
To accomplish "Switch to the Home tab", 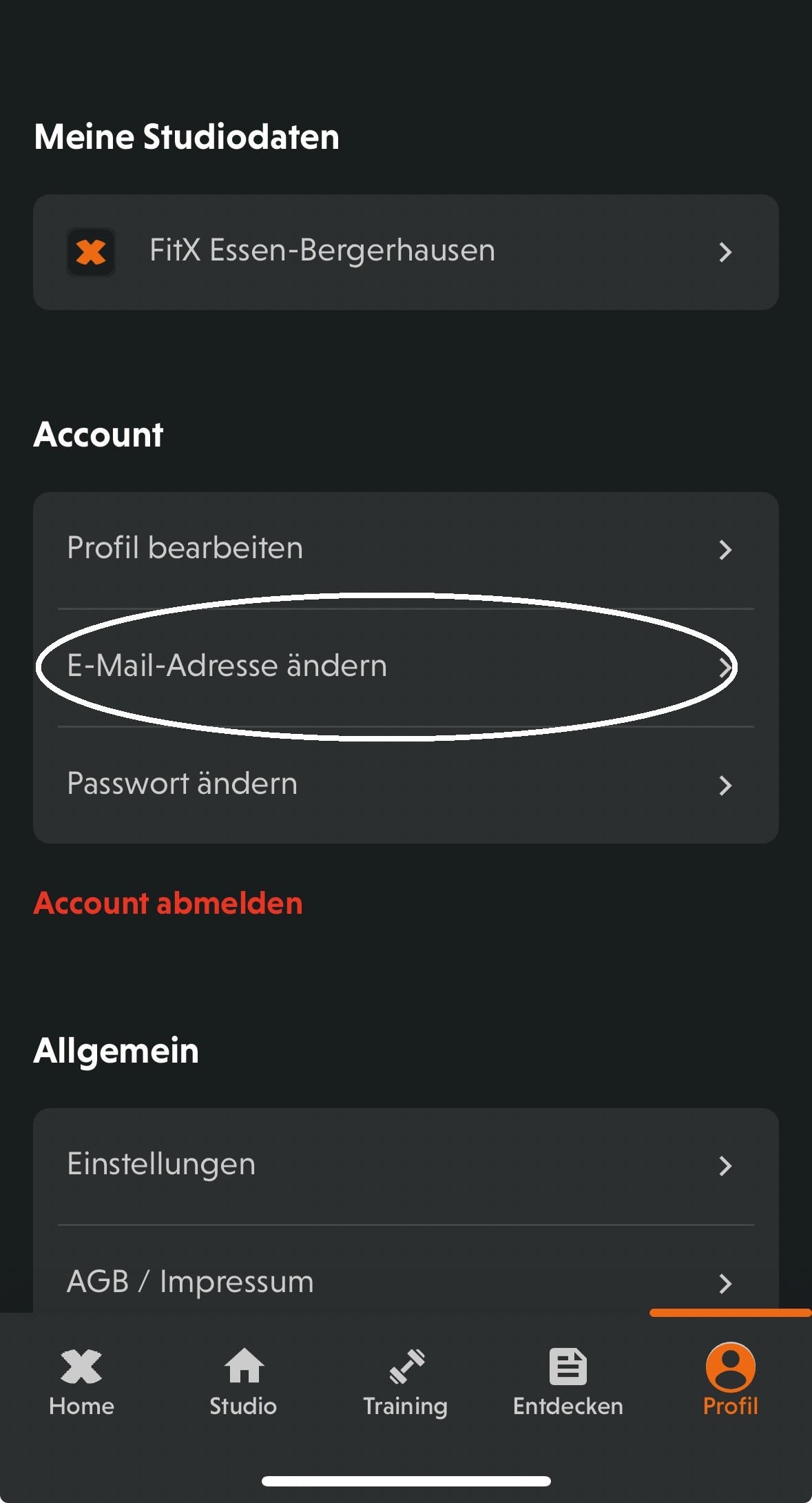I will pos(81,1382).
